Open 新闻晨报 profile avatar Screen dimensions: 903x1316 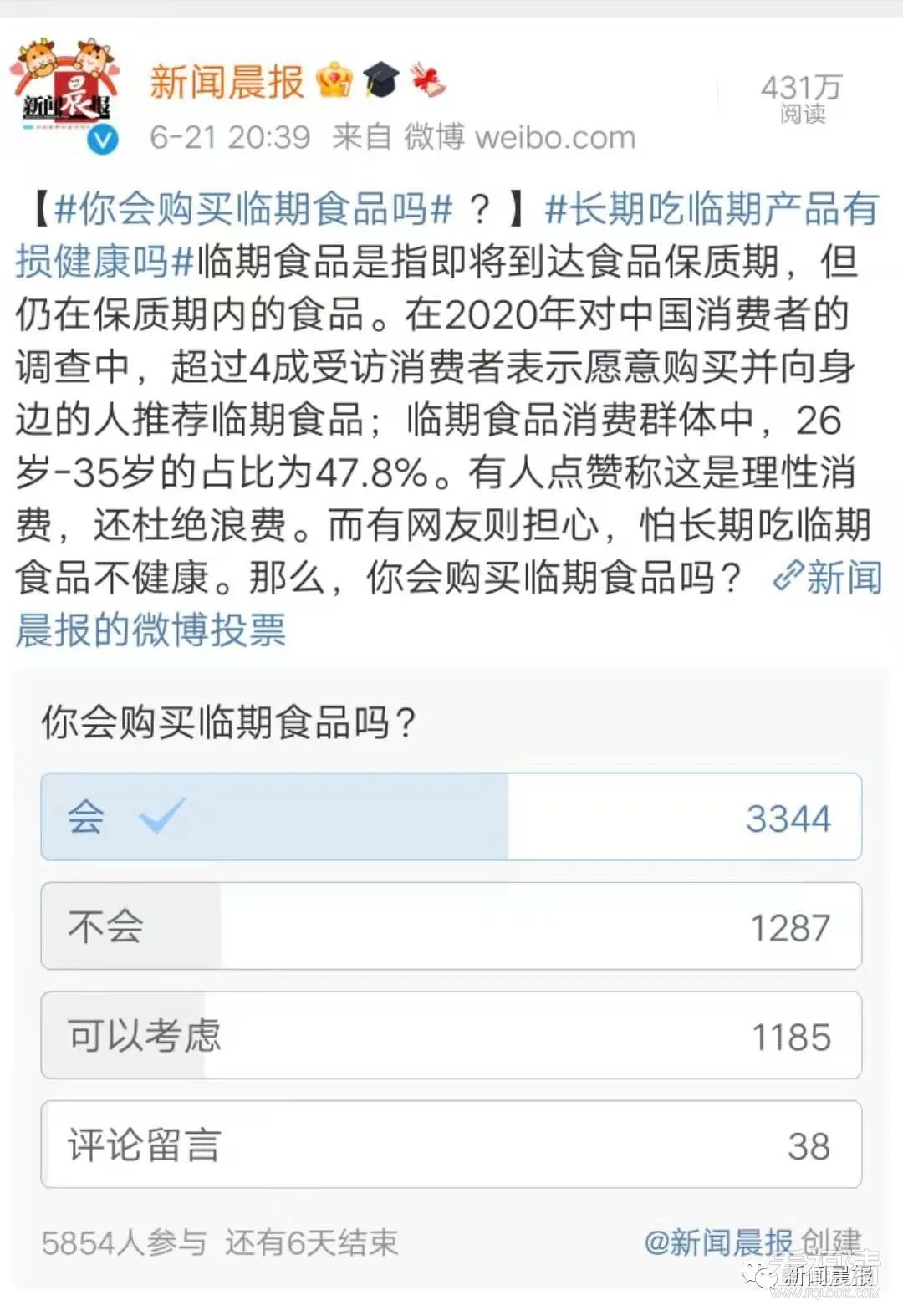tap(65, 94)
